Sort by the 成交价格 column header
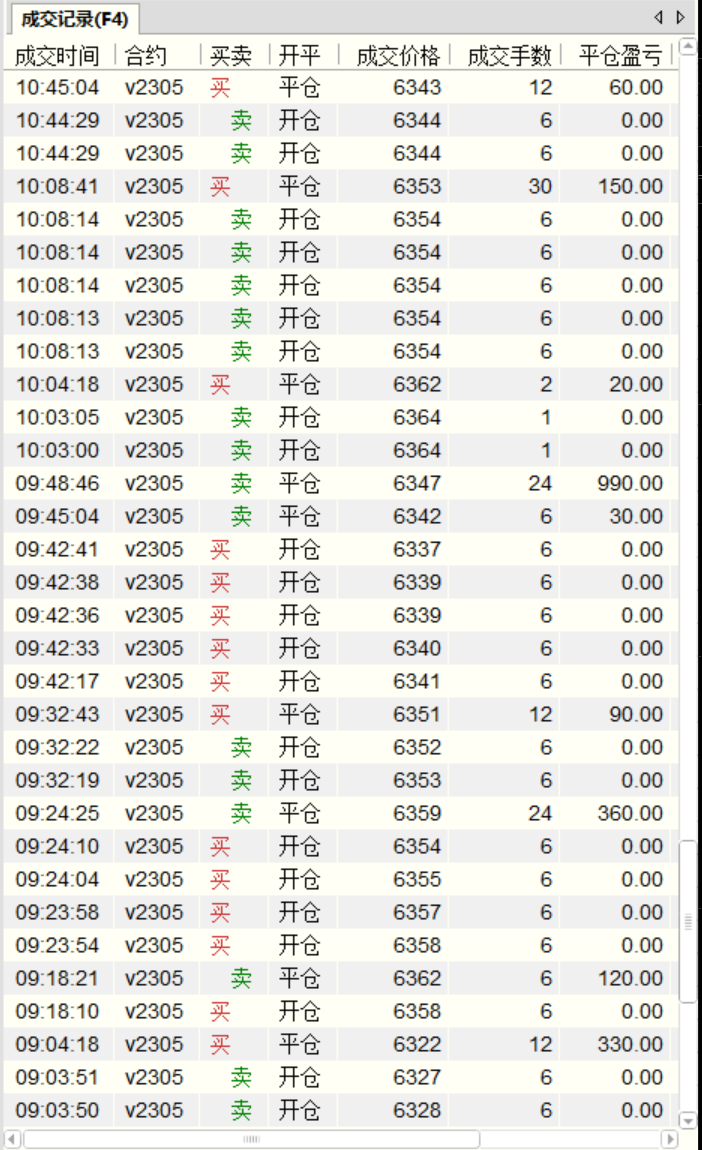The image size is (702, 1150). pyautogui.click(x=397, y=56)
